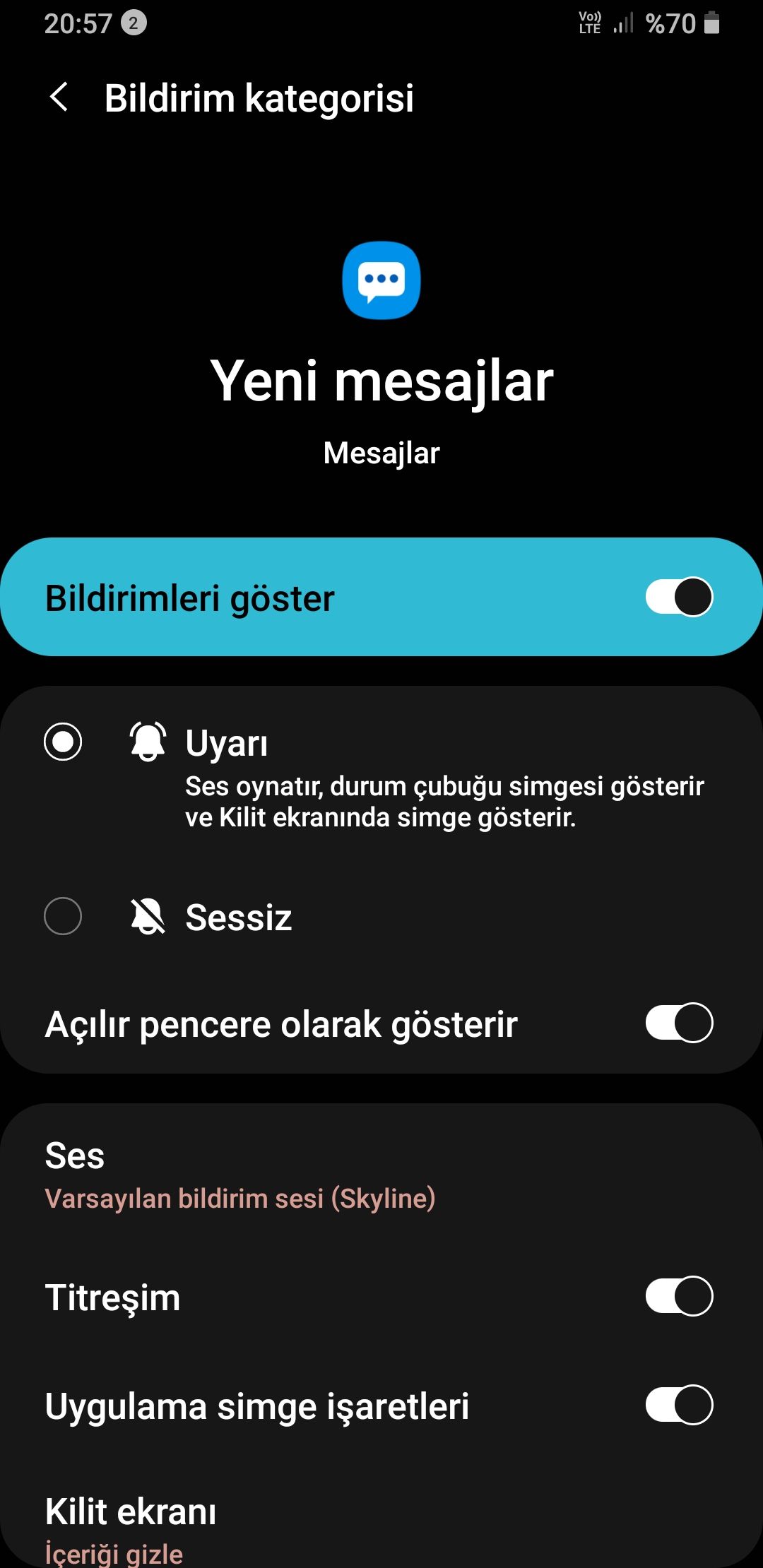Screen dimensions: 763x1568
Task: Tap the battery icon in the status bar
Action: [710, 23]
